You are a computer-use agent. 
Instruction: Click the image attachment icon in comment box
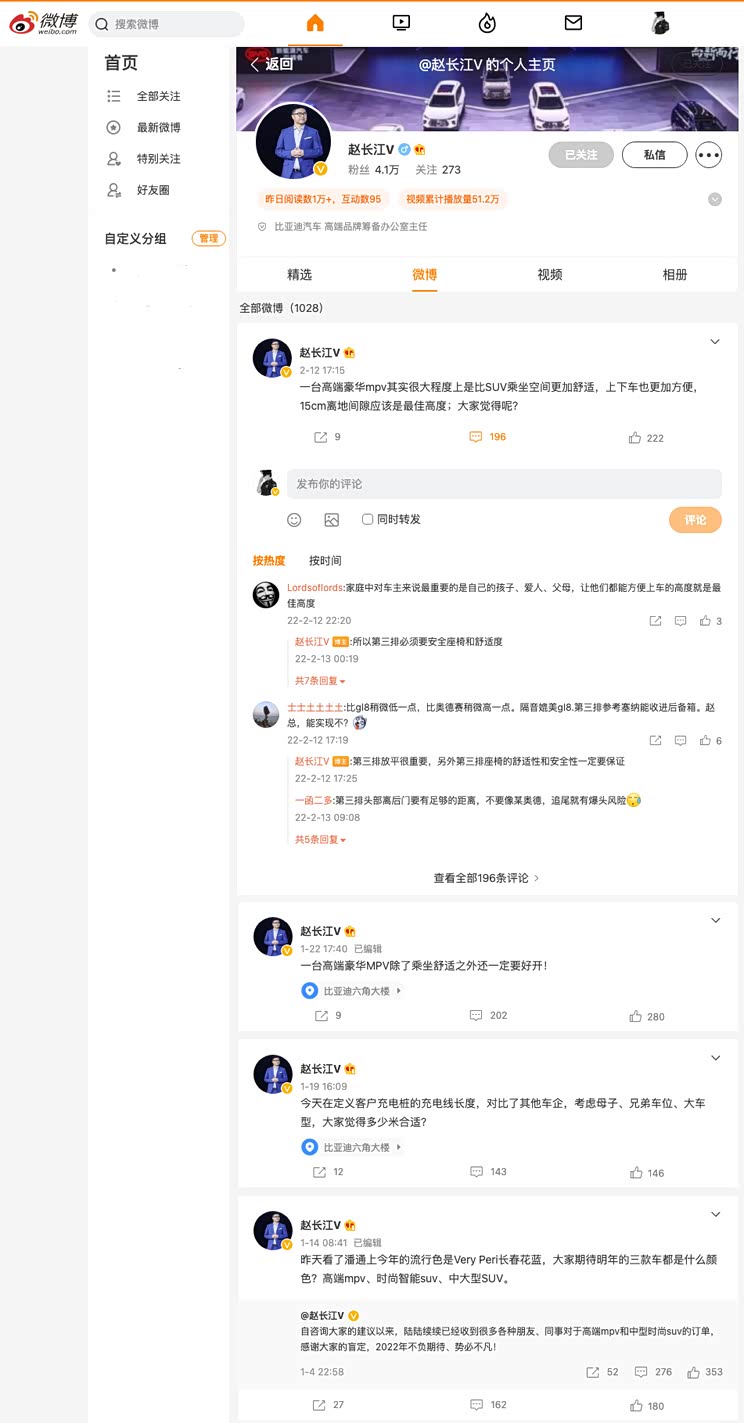point(332,519)
